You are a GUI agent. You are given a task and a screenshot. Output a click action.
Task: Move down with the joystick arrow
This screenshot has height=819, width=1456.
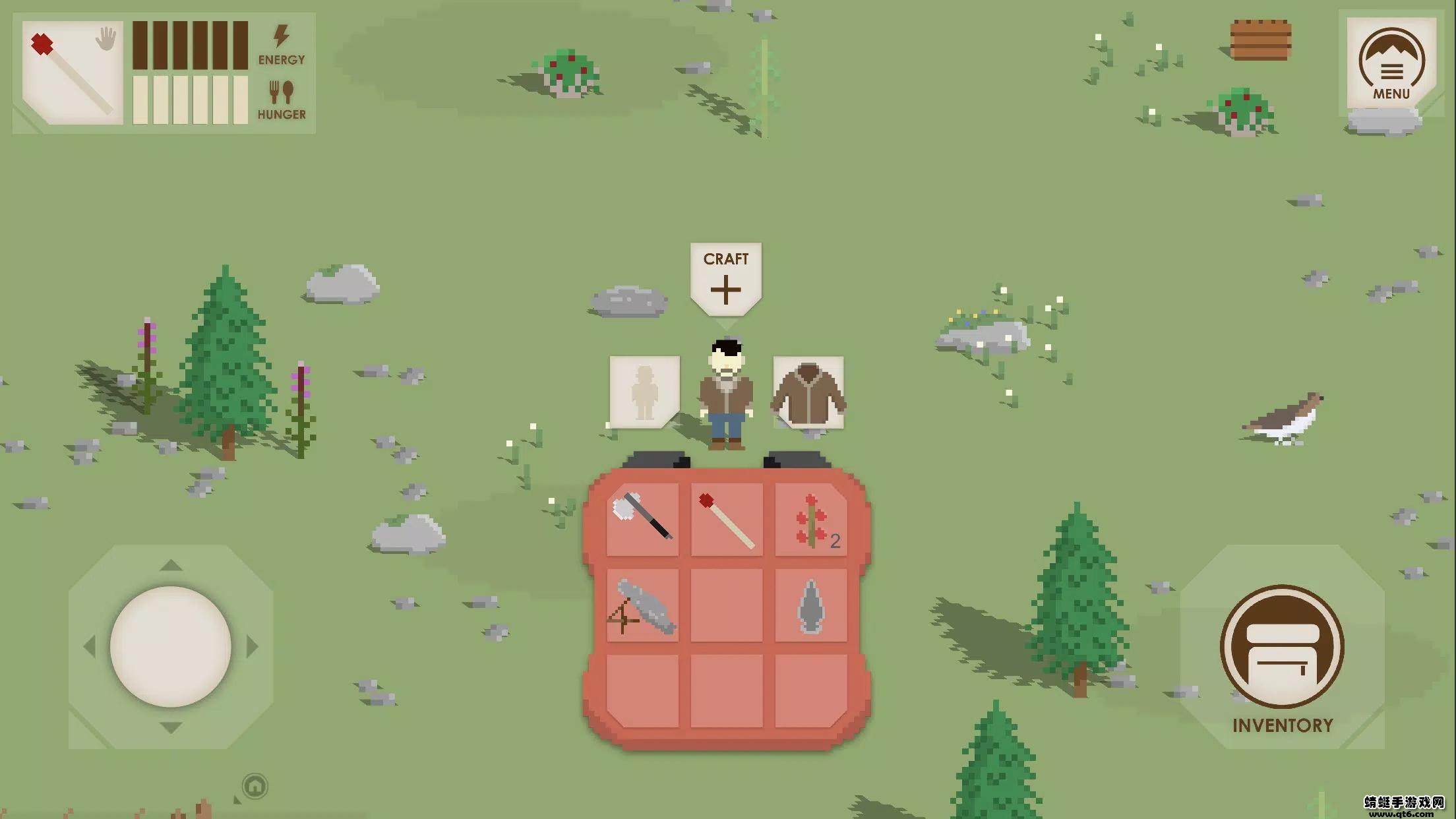click(x=171, y=728)
